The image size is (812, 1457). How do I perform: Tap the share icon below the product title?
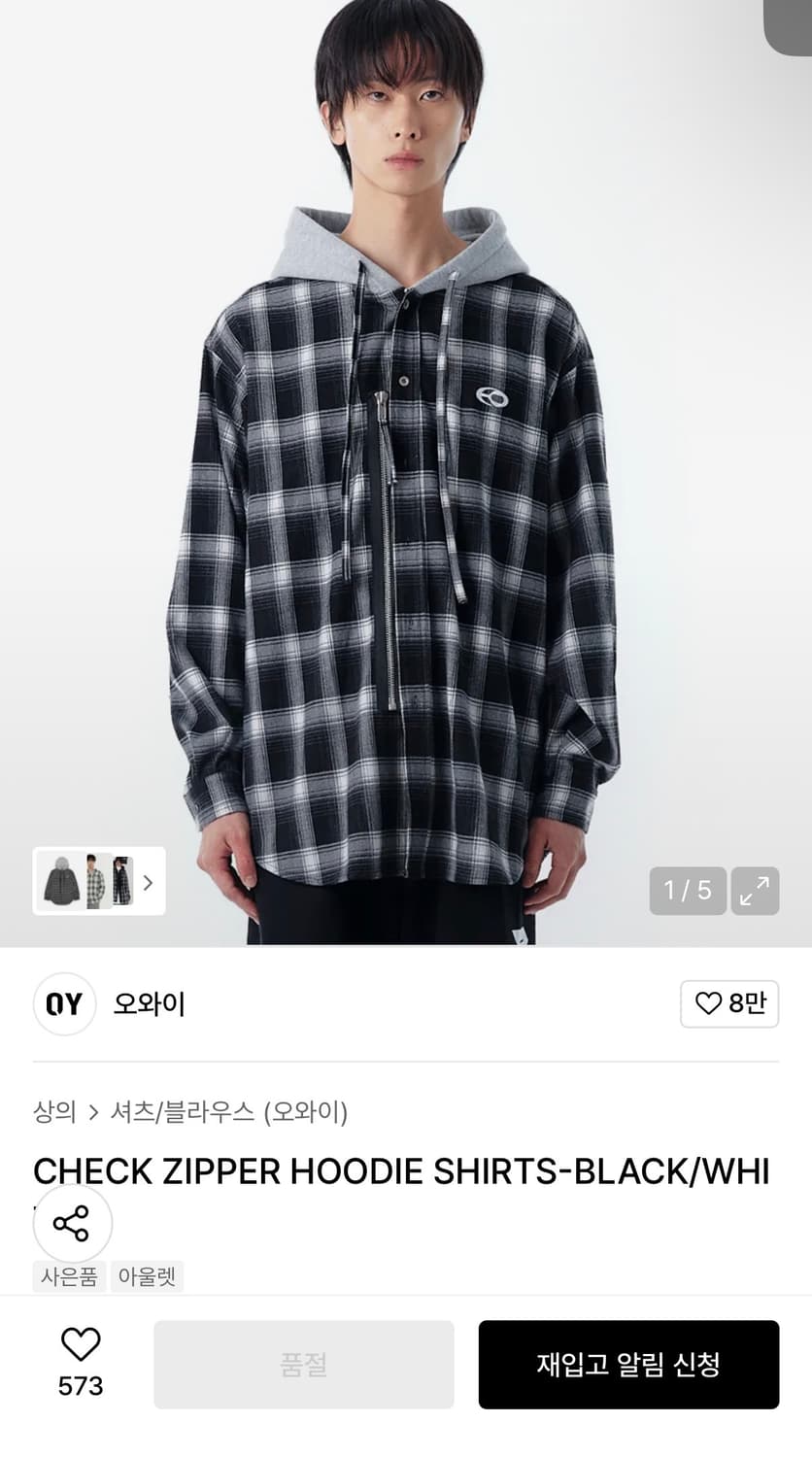point(71,1224)
